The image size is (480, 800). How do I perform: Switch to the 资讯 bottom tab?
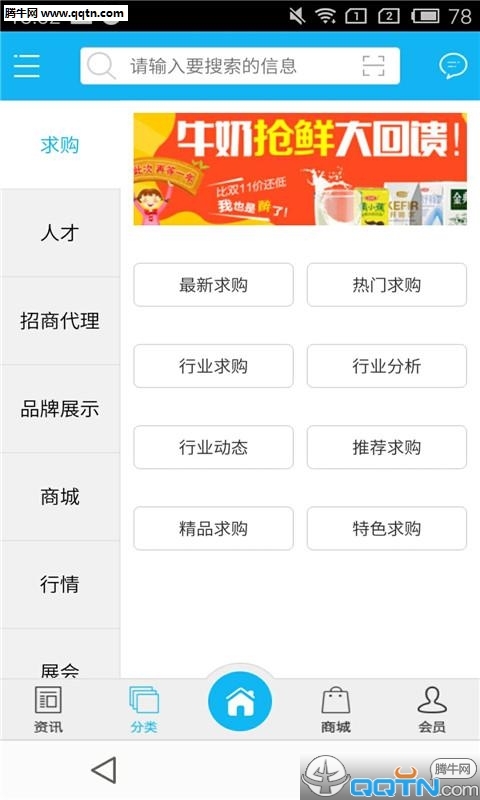click(x=48, y=710)
